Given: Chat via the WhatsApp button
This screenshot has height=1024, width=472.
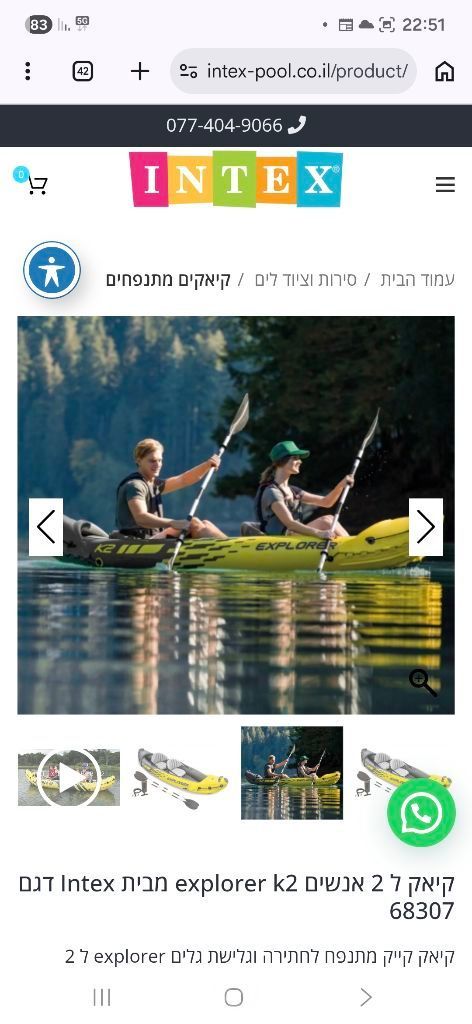Looking at the screenshot, I should pos(421,812).
